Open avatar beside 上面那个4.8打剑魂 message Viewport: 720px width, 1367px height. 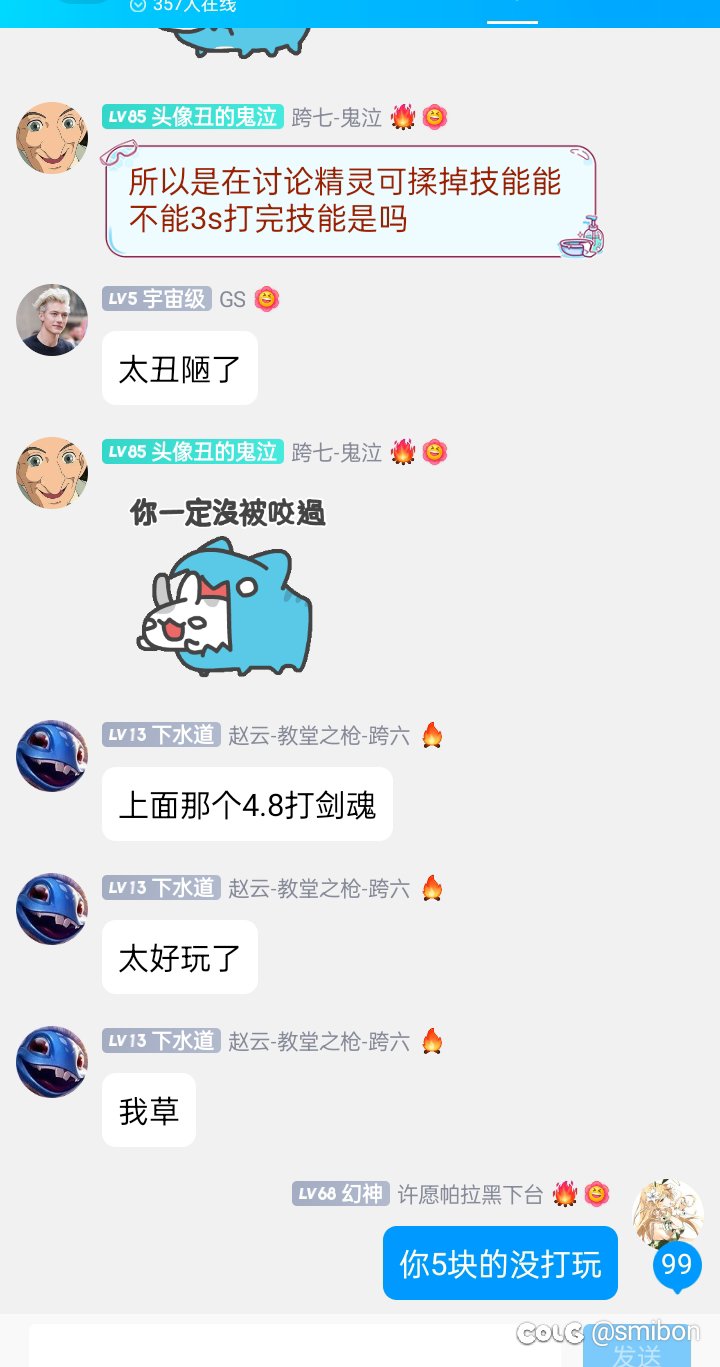[x=52, y=756]
